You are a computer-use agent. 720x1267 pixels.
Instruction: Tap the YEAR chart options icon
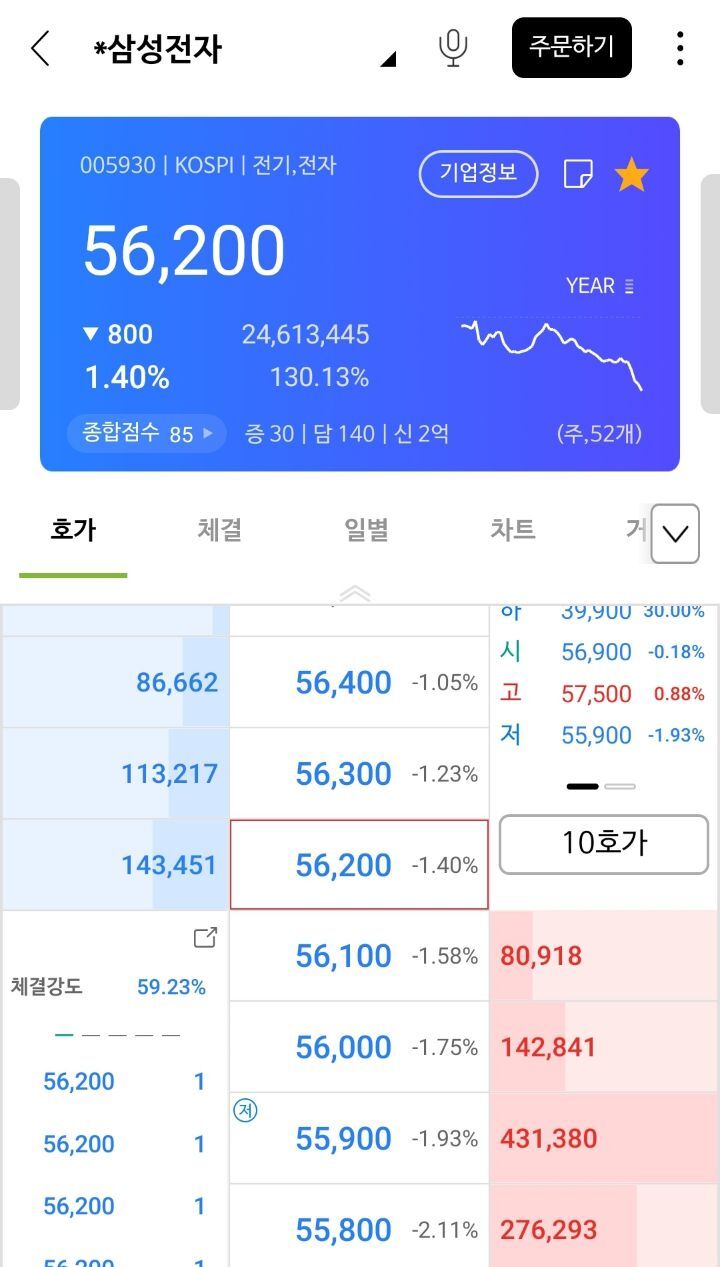click(x=631, y=285)
